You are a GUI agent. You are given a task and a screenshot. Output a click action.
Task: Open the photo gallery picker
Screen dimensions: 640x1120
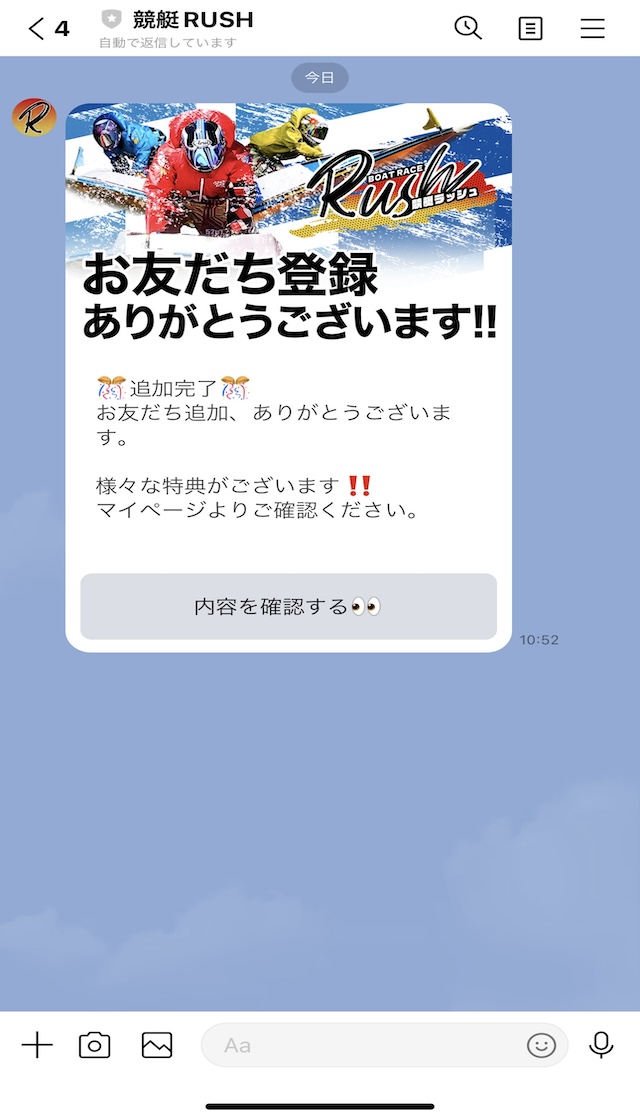157,1045
